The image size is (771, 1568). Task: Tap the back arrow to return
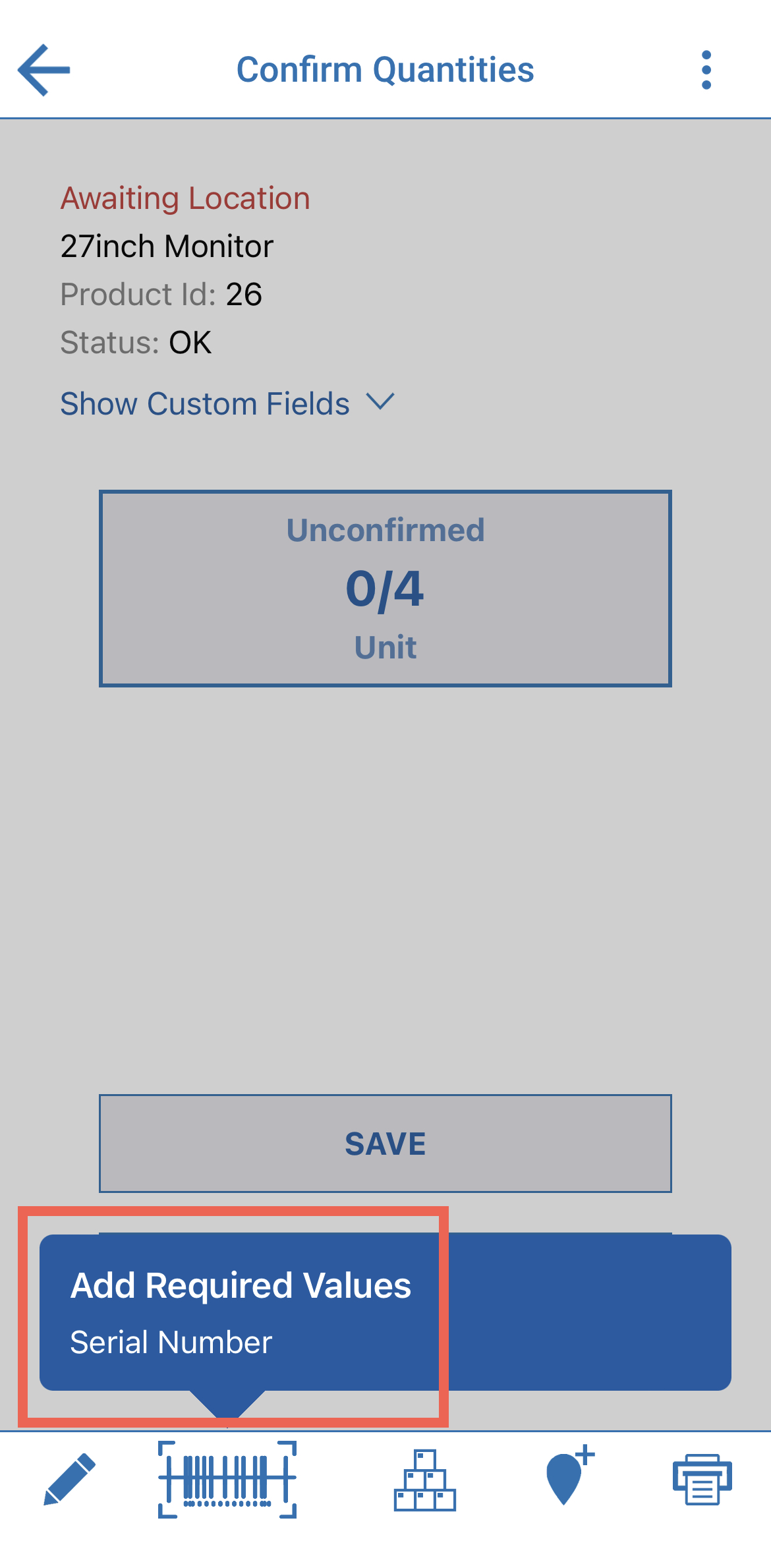coord(42,69)
